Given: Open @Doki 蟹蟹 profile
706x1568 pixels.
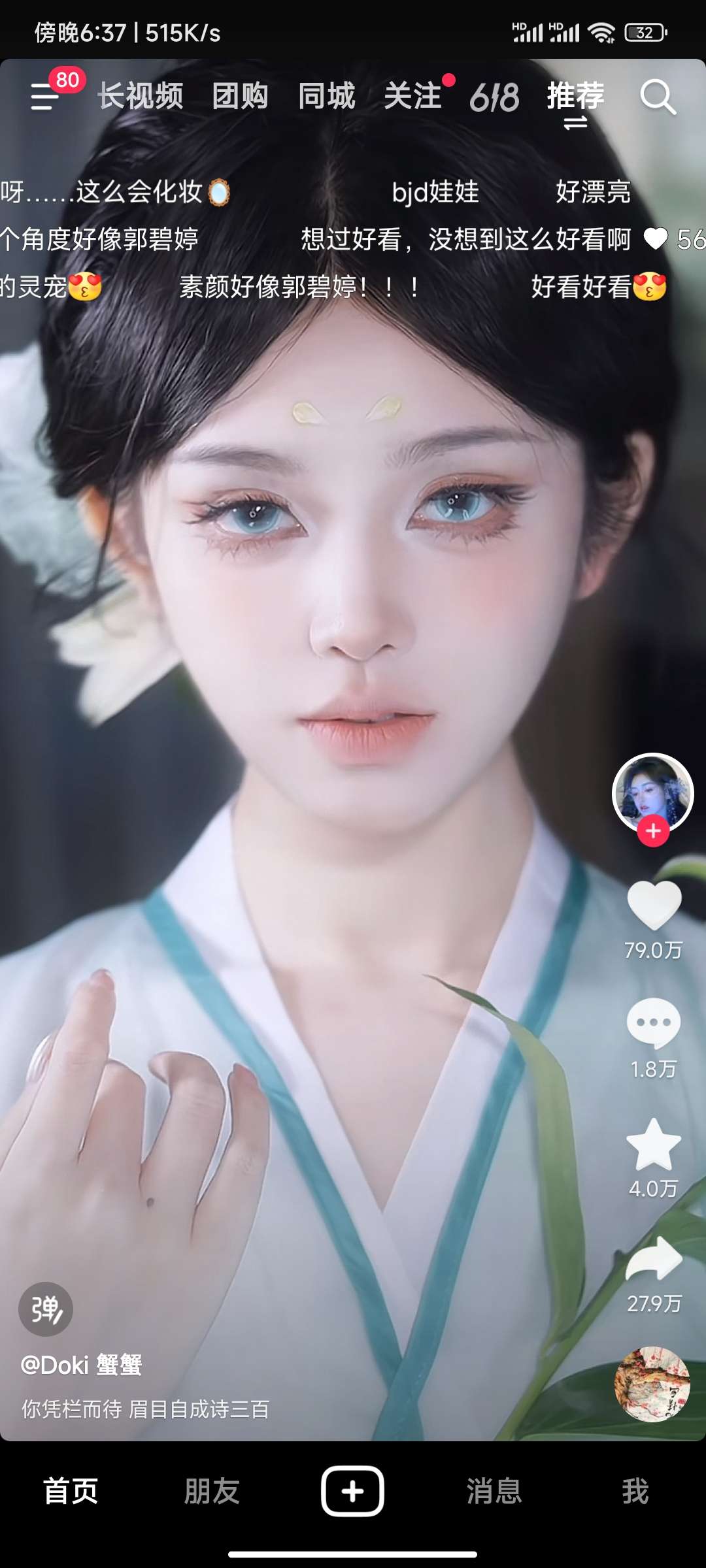Looking at the screenshot, I should [x=82, y=1365].
